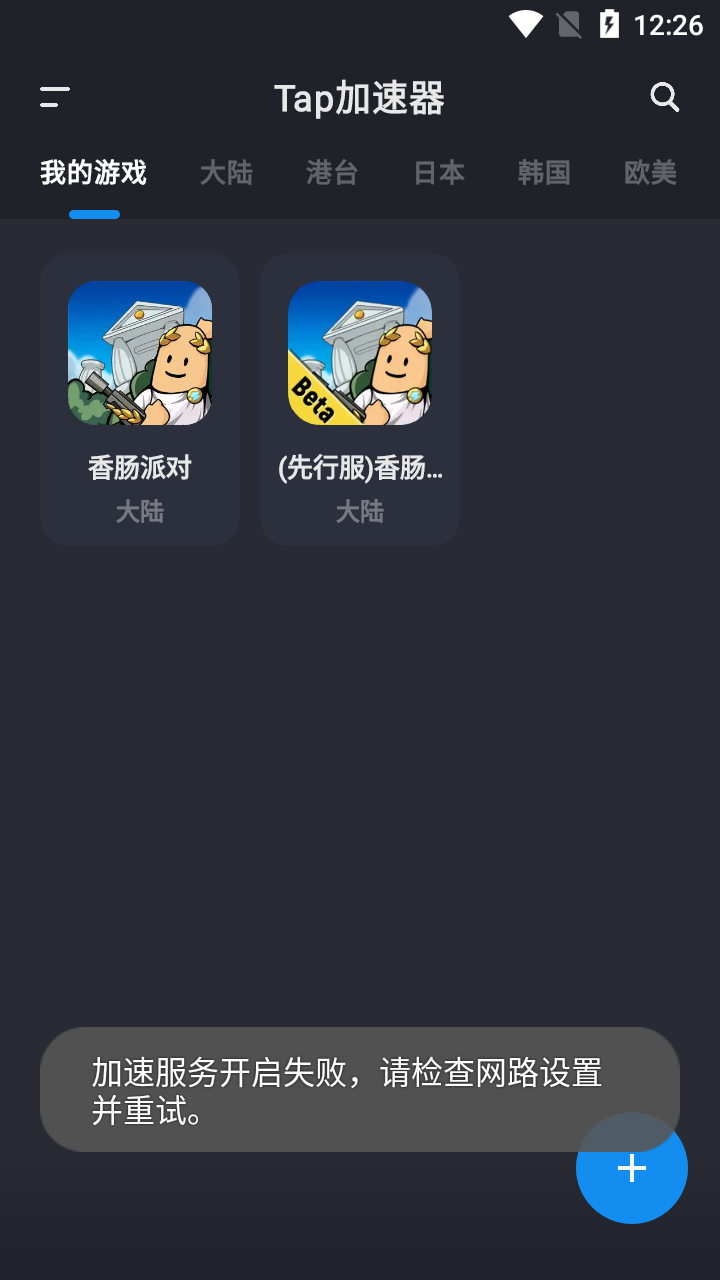Switch to the 我的游戏 tab
The height and width of the screenshot is (1280, 720).
click(94, 173)
